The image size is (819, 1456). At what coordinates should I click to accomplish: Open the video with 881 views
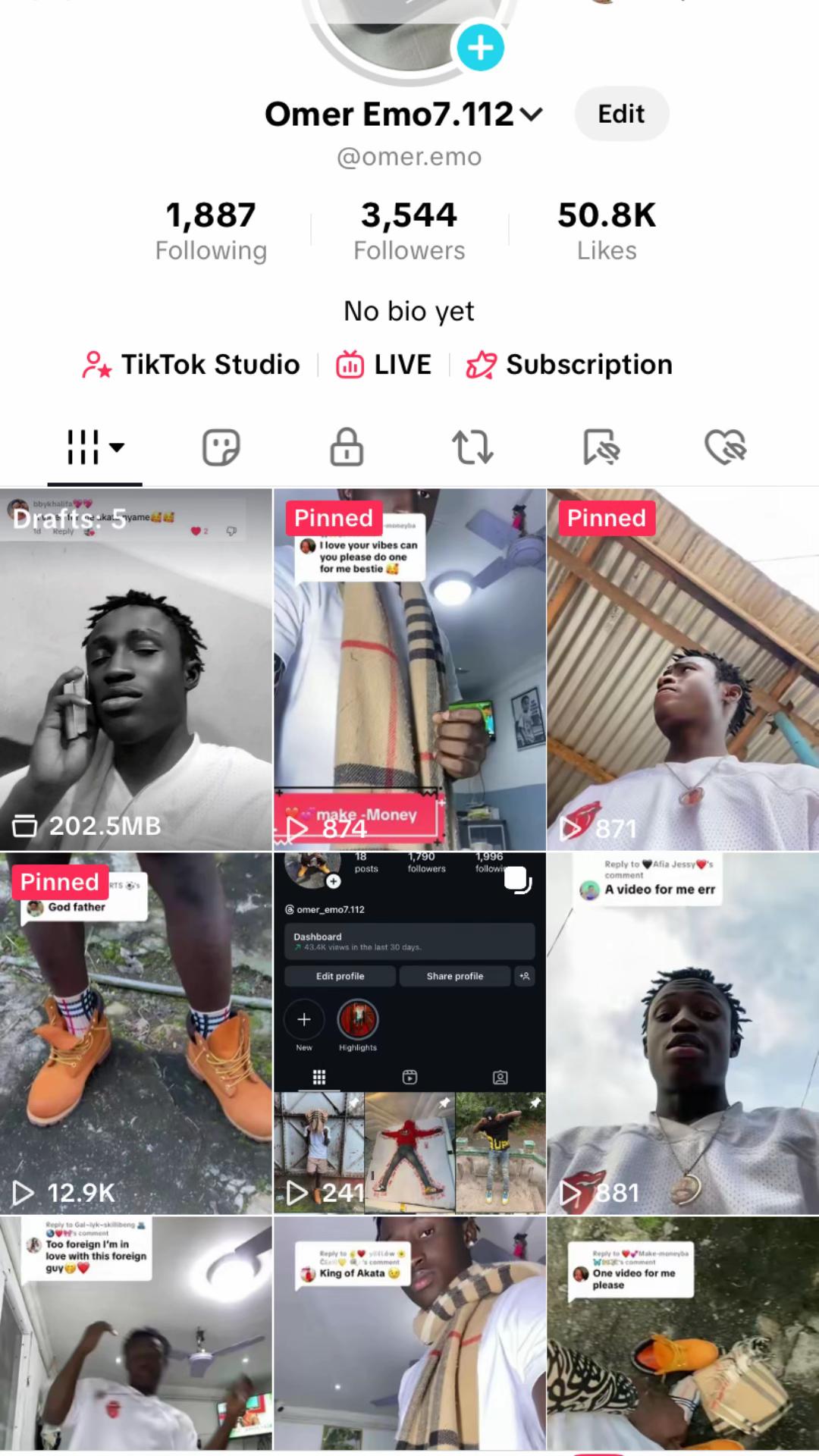(x=682, y=1033)
